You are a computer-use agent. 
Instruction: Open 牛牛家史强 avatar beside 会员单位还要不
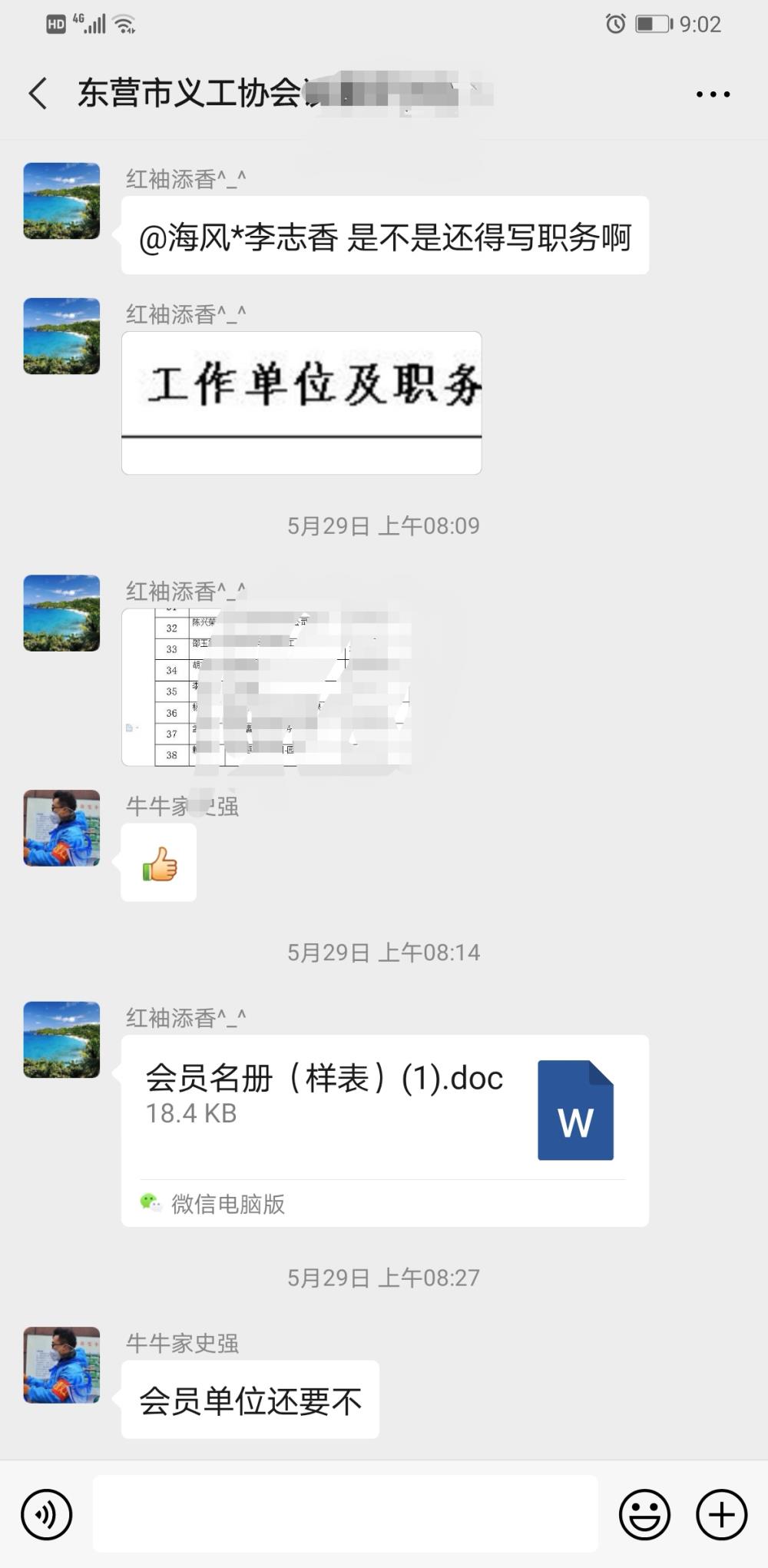point(61,1365)
